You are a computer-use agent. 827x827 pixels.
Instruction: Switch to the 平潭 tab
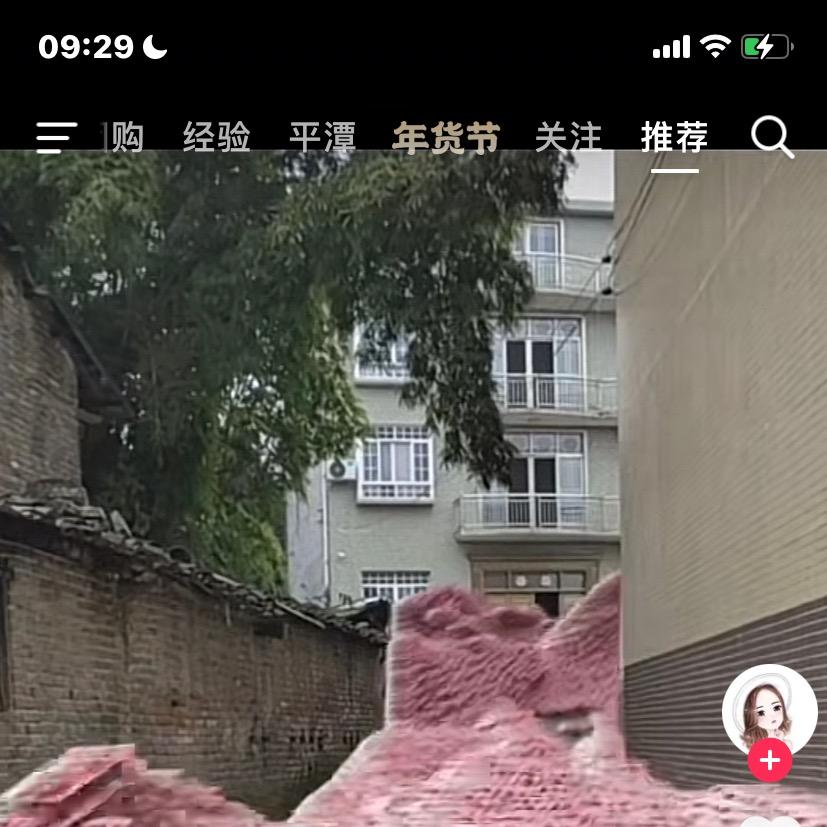tap(322, 137)
